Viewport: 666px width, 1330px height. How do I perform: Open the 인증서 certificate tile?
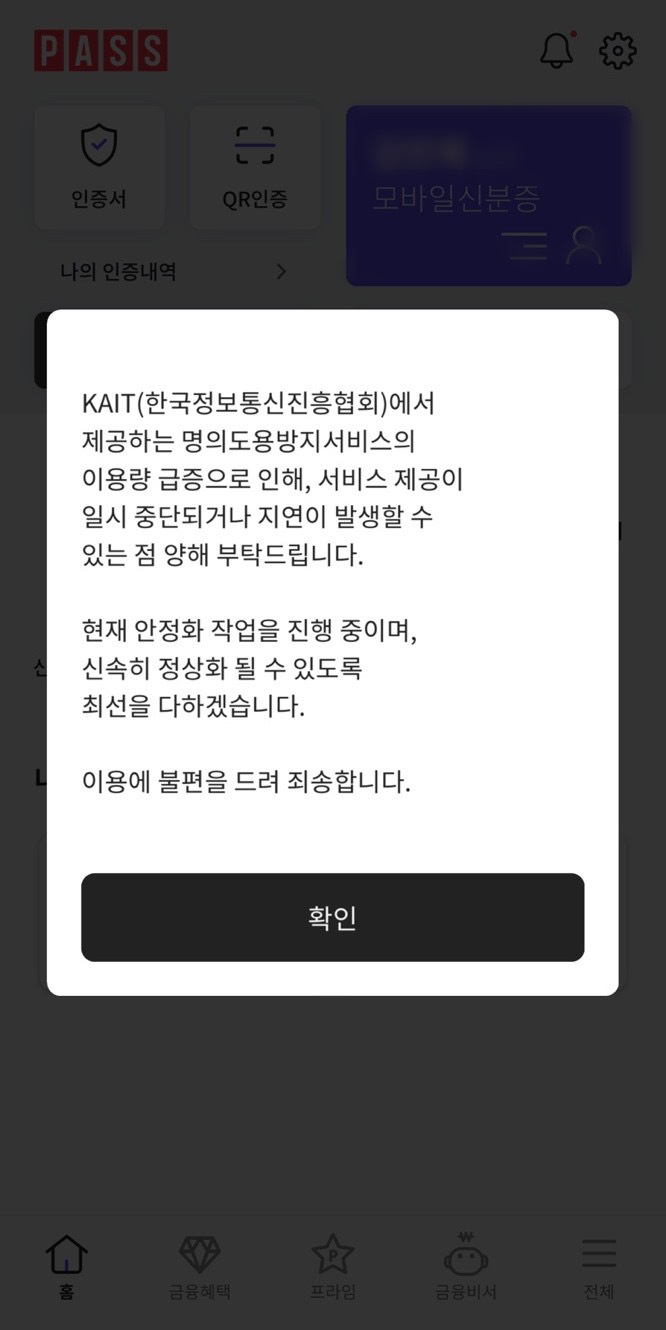pos(99,167)
